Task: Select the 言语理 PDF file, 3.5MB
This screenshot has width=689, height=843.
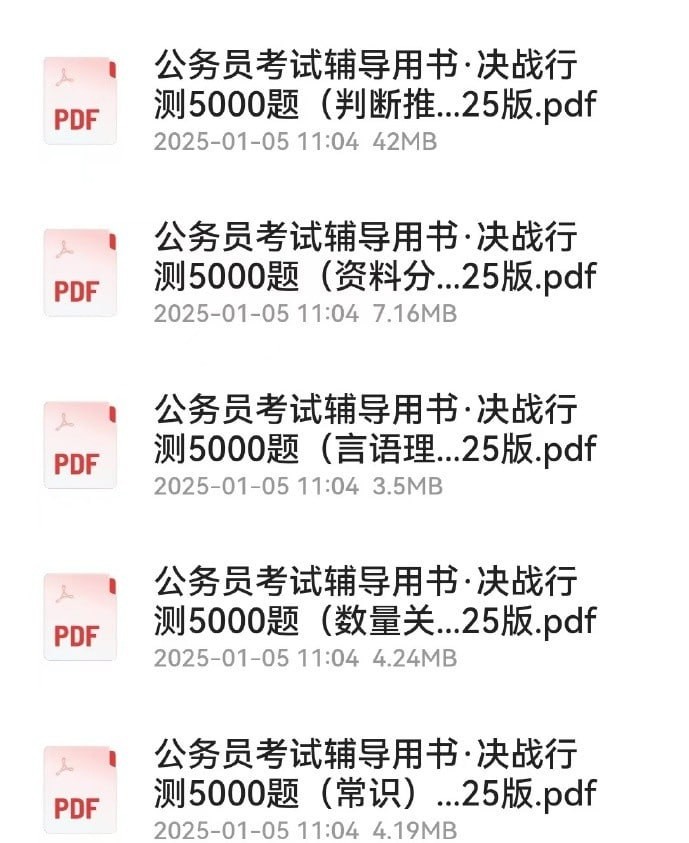Action: pos(374,444)
